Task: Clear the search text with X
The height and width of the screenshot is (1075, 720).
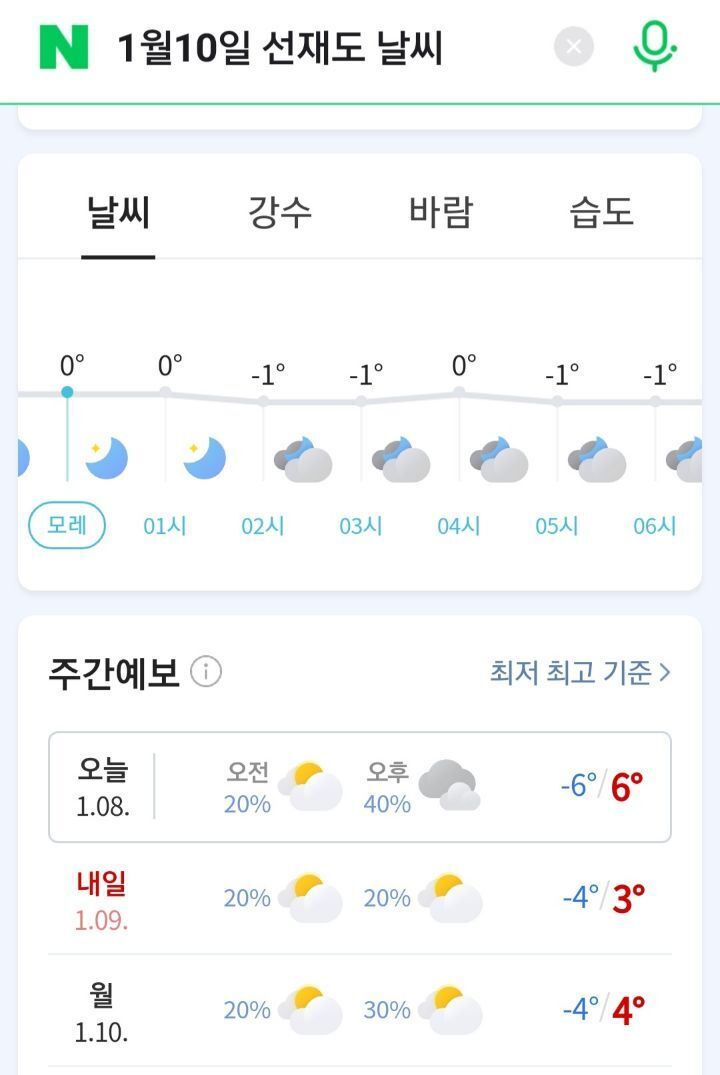Action: click(573, 47)
